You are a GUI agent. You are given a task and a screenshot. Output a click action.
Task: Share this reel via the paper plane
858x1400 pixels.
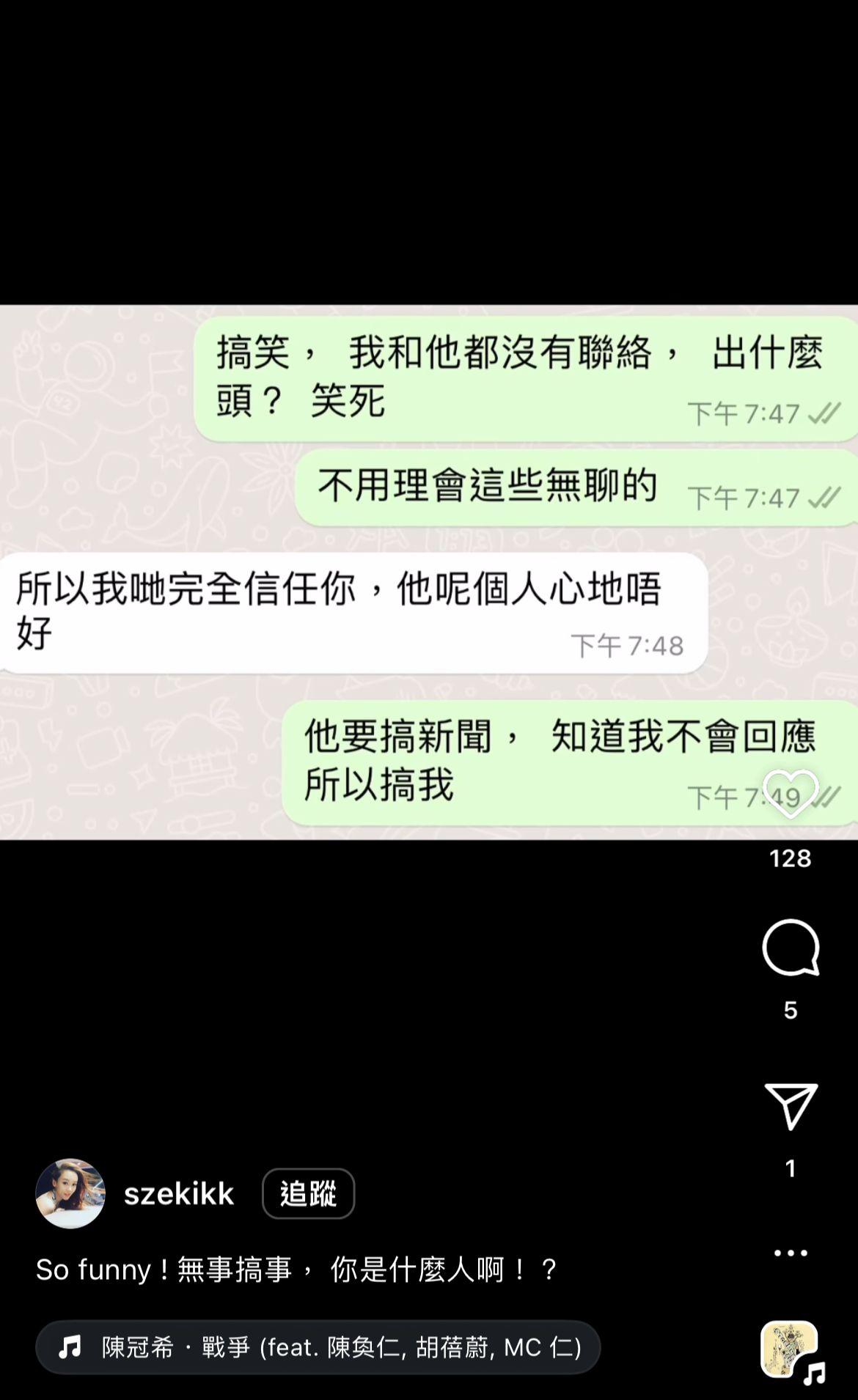click(x=791, y=1106)
